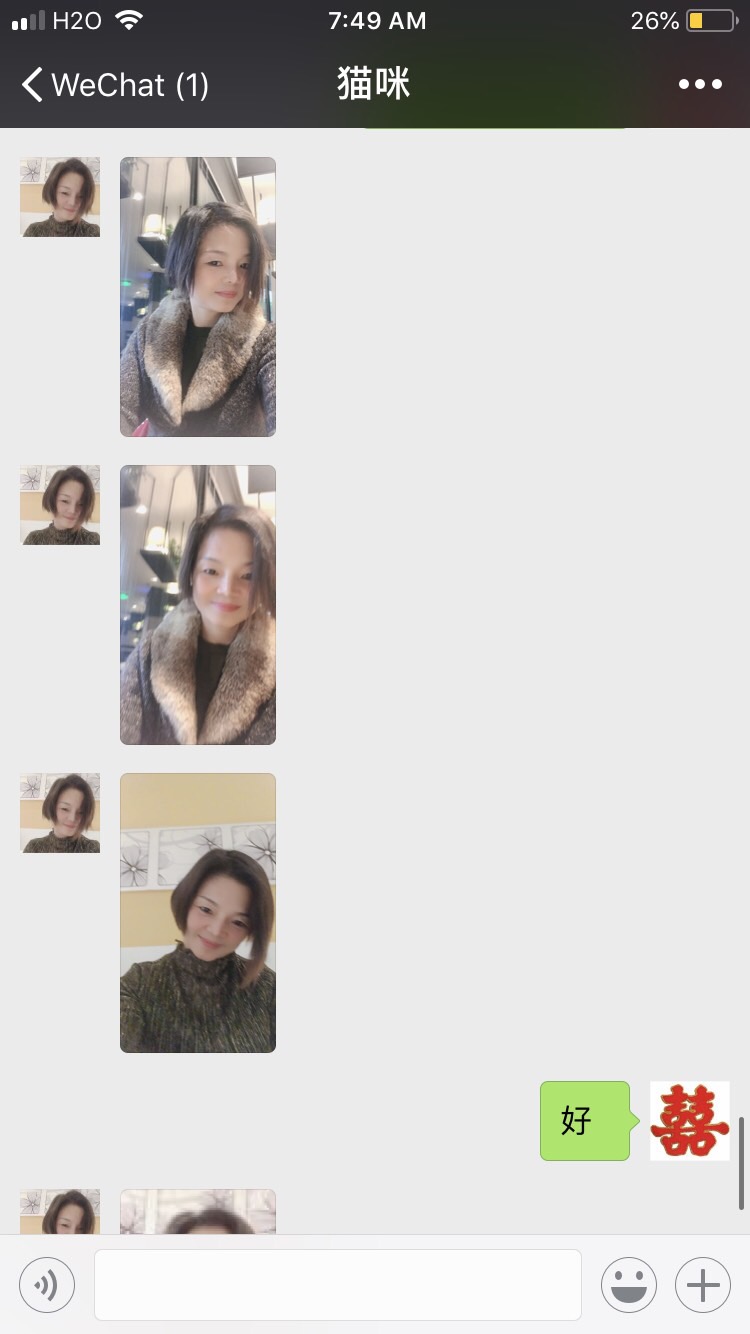Open the plus attachments menu
Viewport: 750px width, 1334px height.
[x=703, y=1285]
